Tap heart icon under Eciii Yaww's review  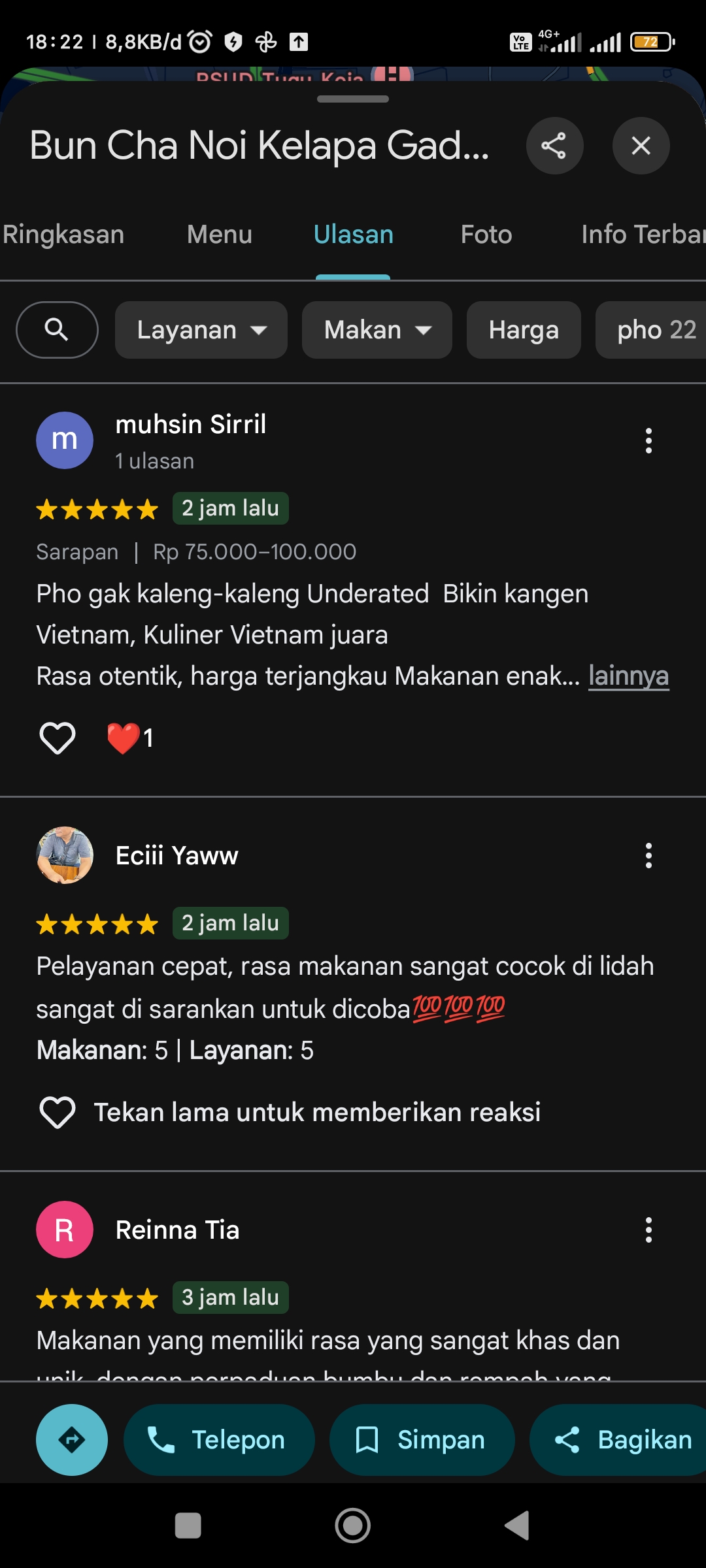coord(58,1112)
